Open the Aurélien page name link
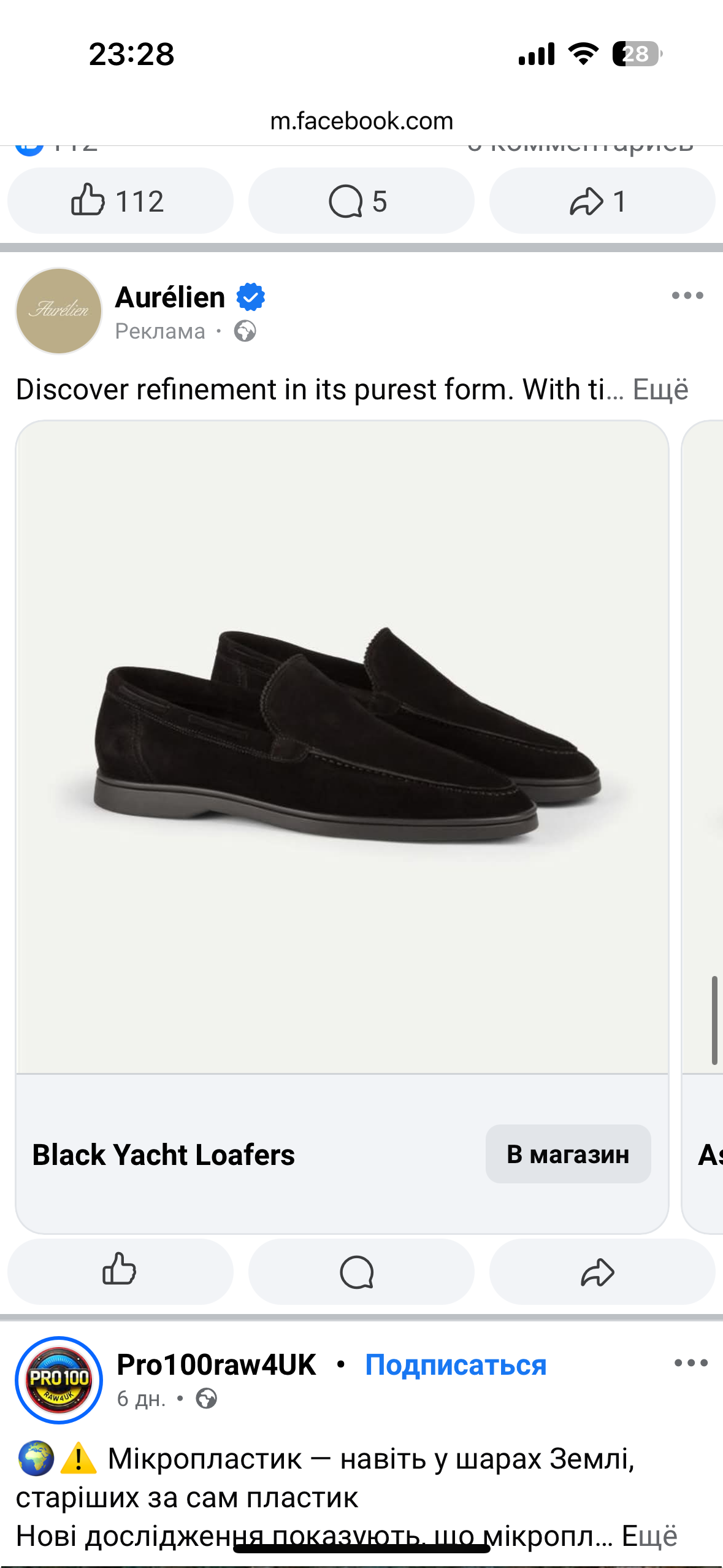 tap(170, 298)
